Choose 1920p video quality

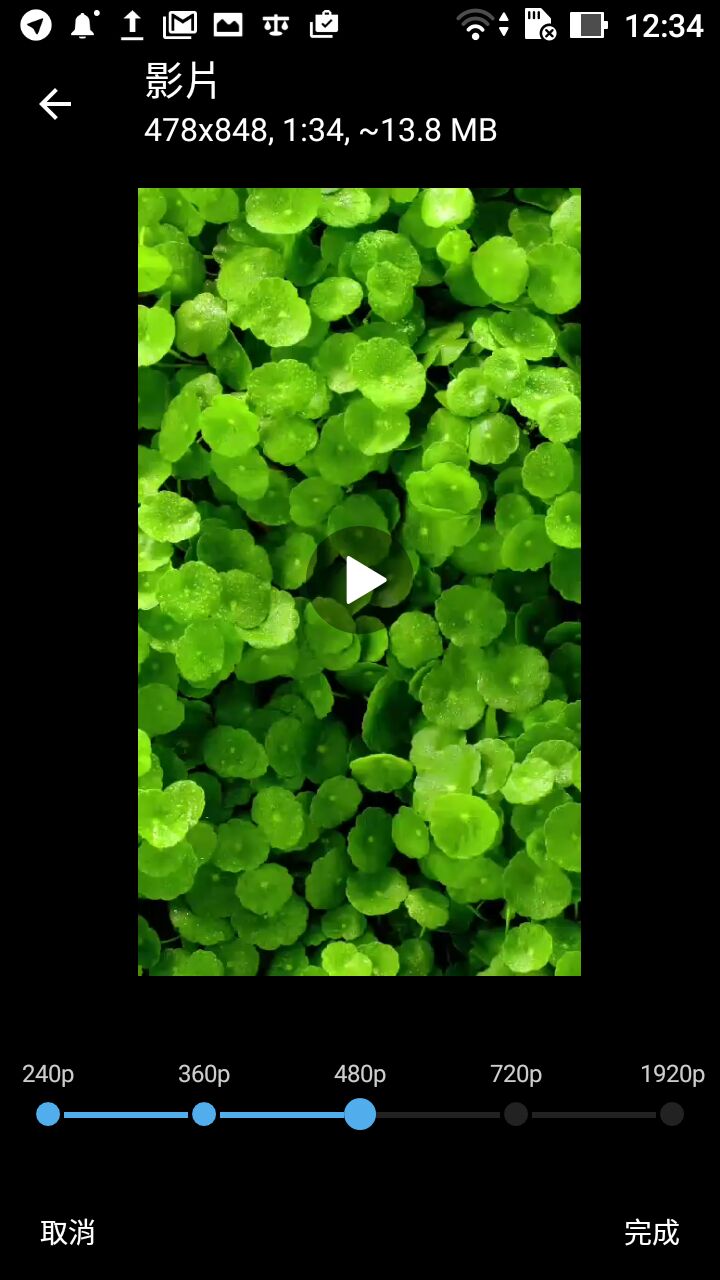[x=672, y=1114]
